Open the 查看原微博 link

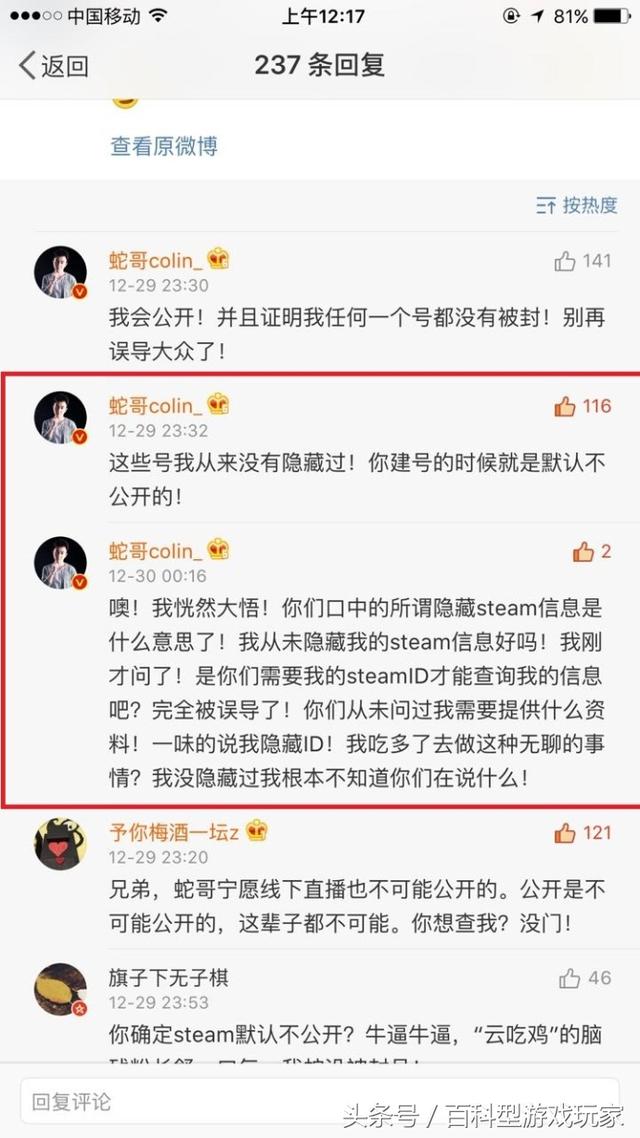point(163,146)
